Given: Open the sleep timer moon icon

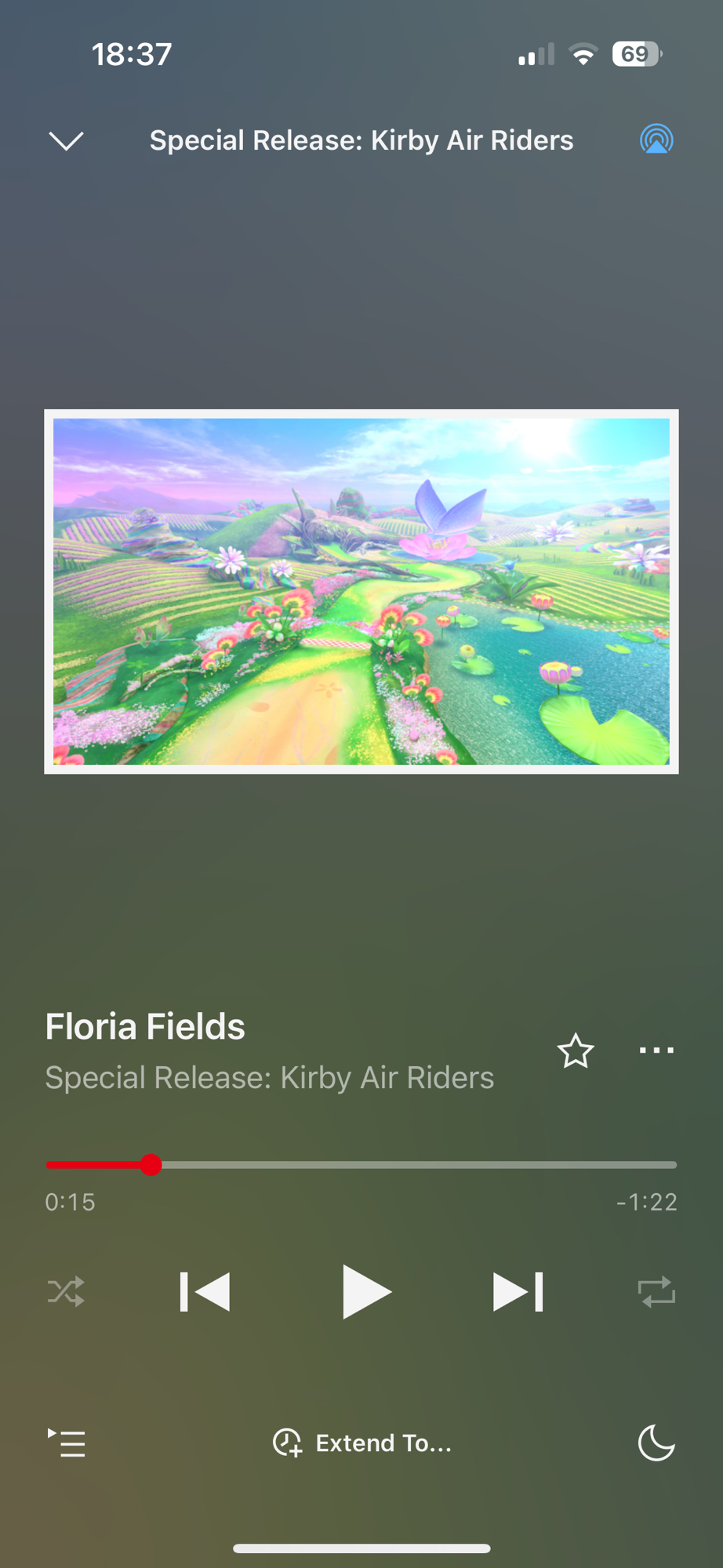Looking at the screenshot, I should (656, 1443).
